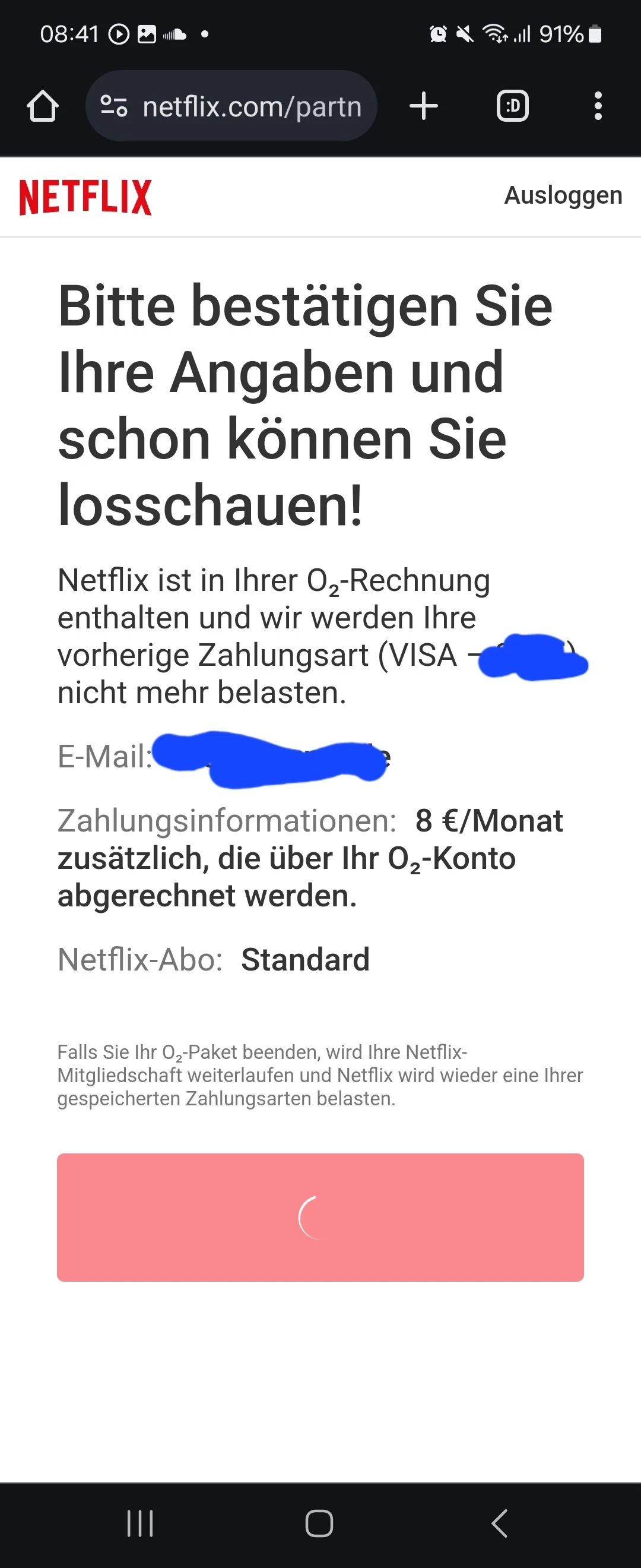Tap the red loading confirmation button
This screenshot has height=1568, width=641.
pyautogui.click(x=320, y=1218)
